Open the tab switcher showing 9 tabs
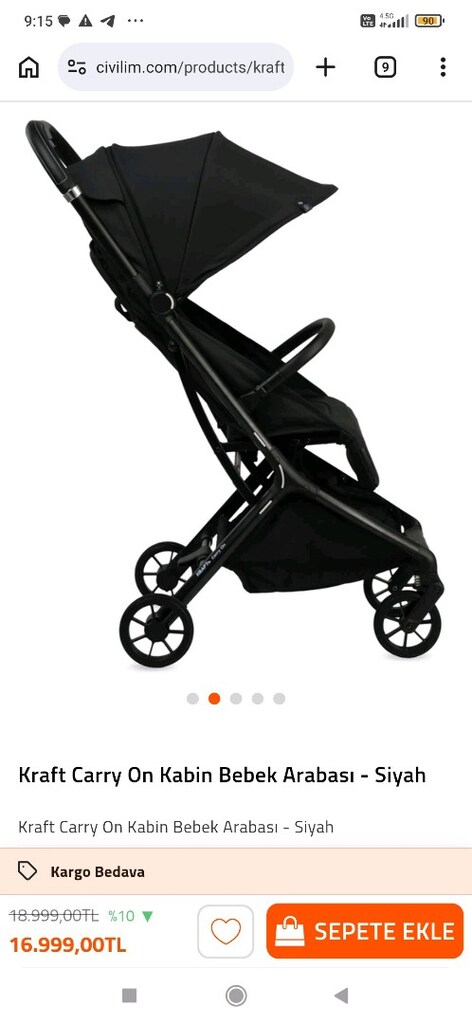Image resolution: width=472 pixels, height=1024 pixels. [x=385, y=67]
